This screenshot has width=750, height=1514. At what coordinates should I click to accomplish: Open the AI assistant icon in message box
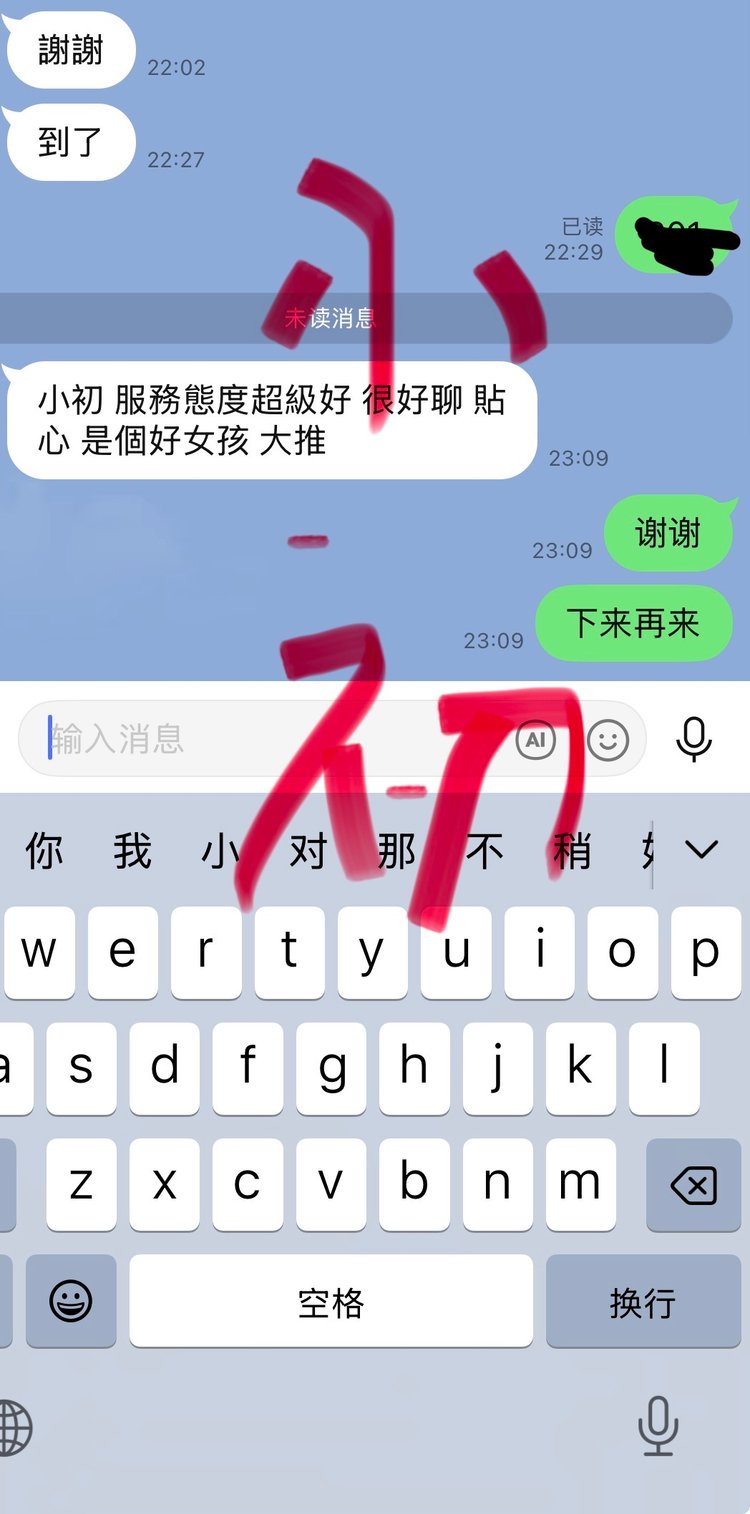535,740
